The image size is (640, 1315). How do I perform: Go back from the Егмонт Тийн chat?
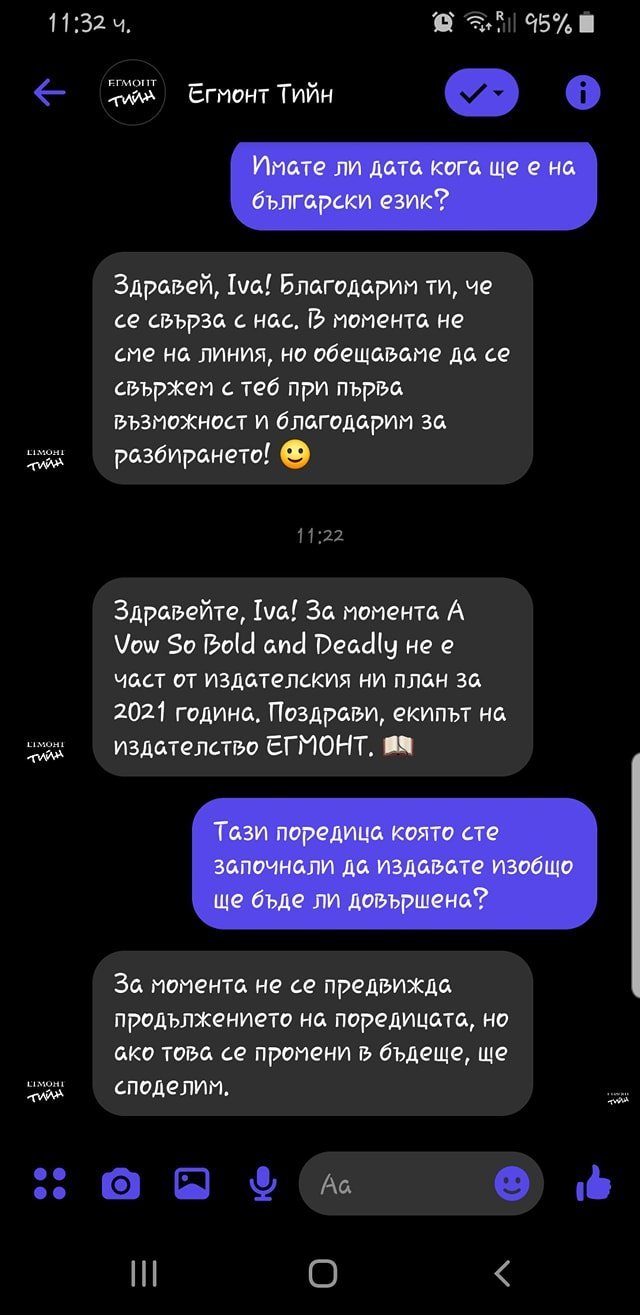[49, 93]
